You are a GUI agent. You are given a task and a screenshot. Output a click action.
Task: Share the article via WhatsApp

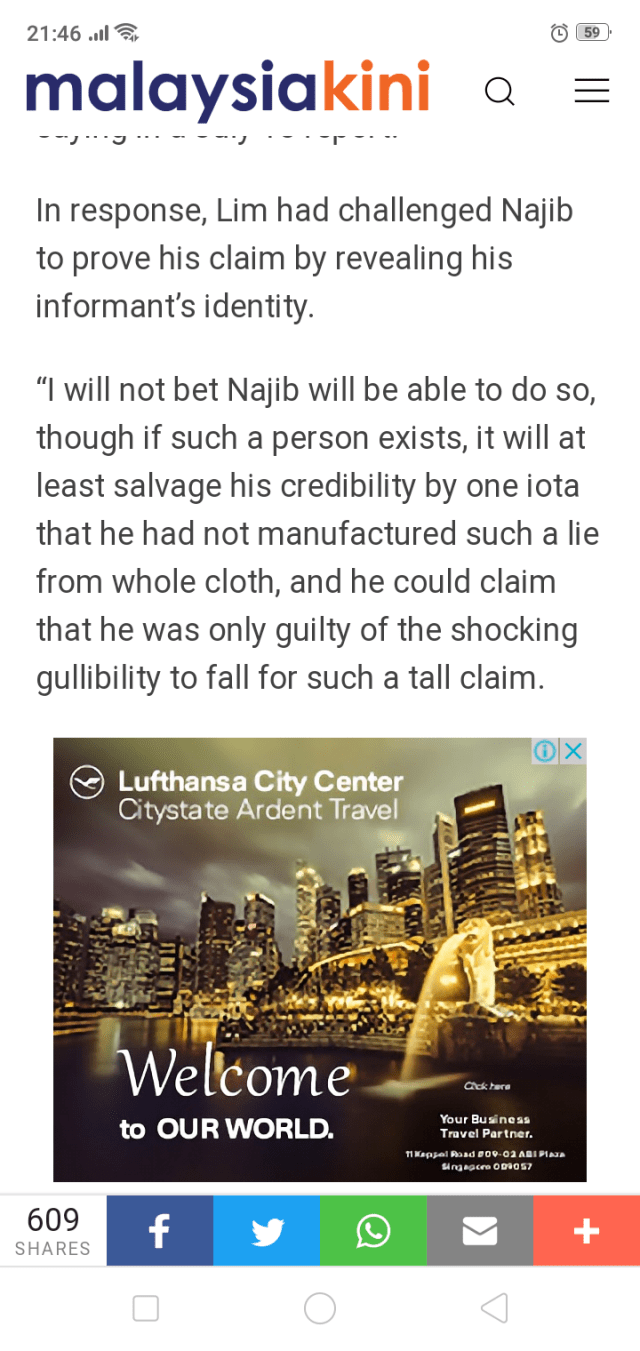point(373,1231)
